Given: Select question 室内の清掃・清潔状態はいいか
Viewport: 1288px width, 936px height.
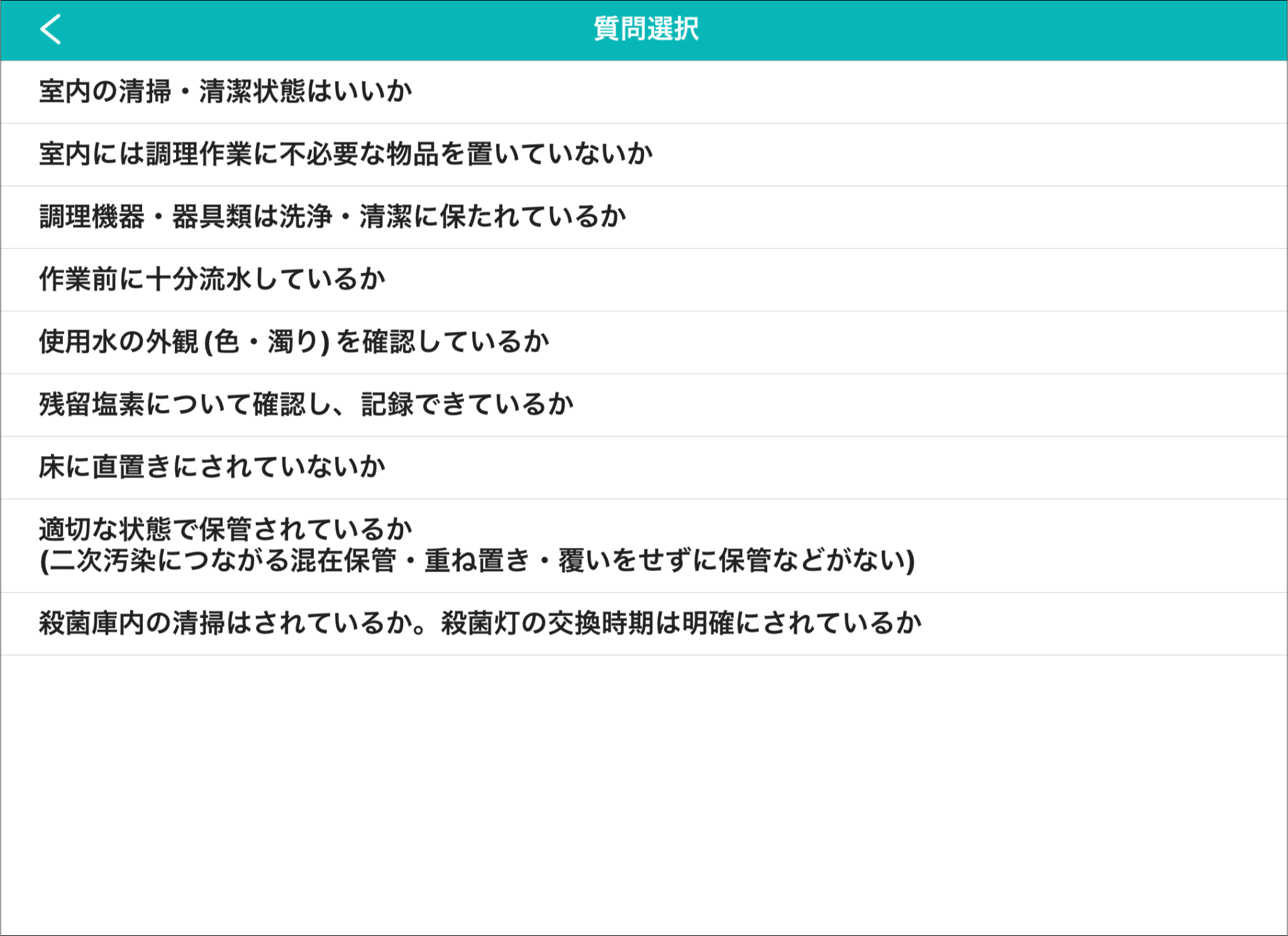Looking at the screenshot, I should click(225, 92).
